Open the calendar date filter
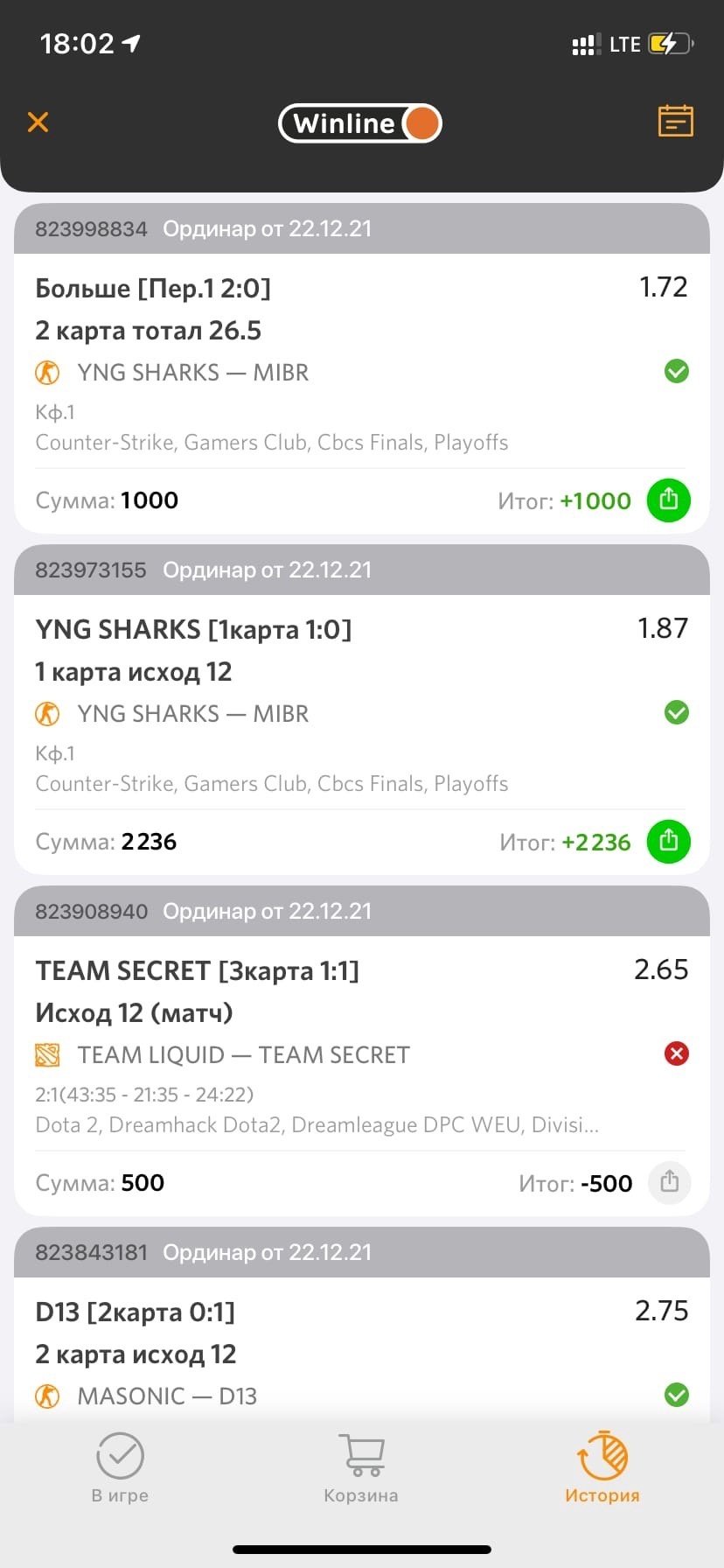The width and height of the screenshot is (724, 1568). coord(675,122)
